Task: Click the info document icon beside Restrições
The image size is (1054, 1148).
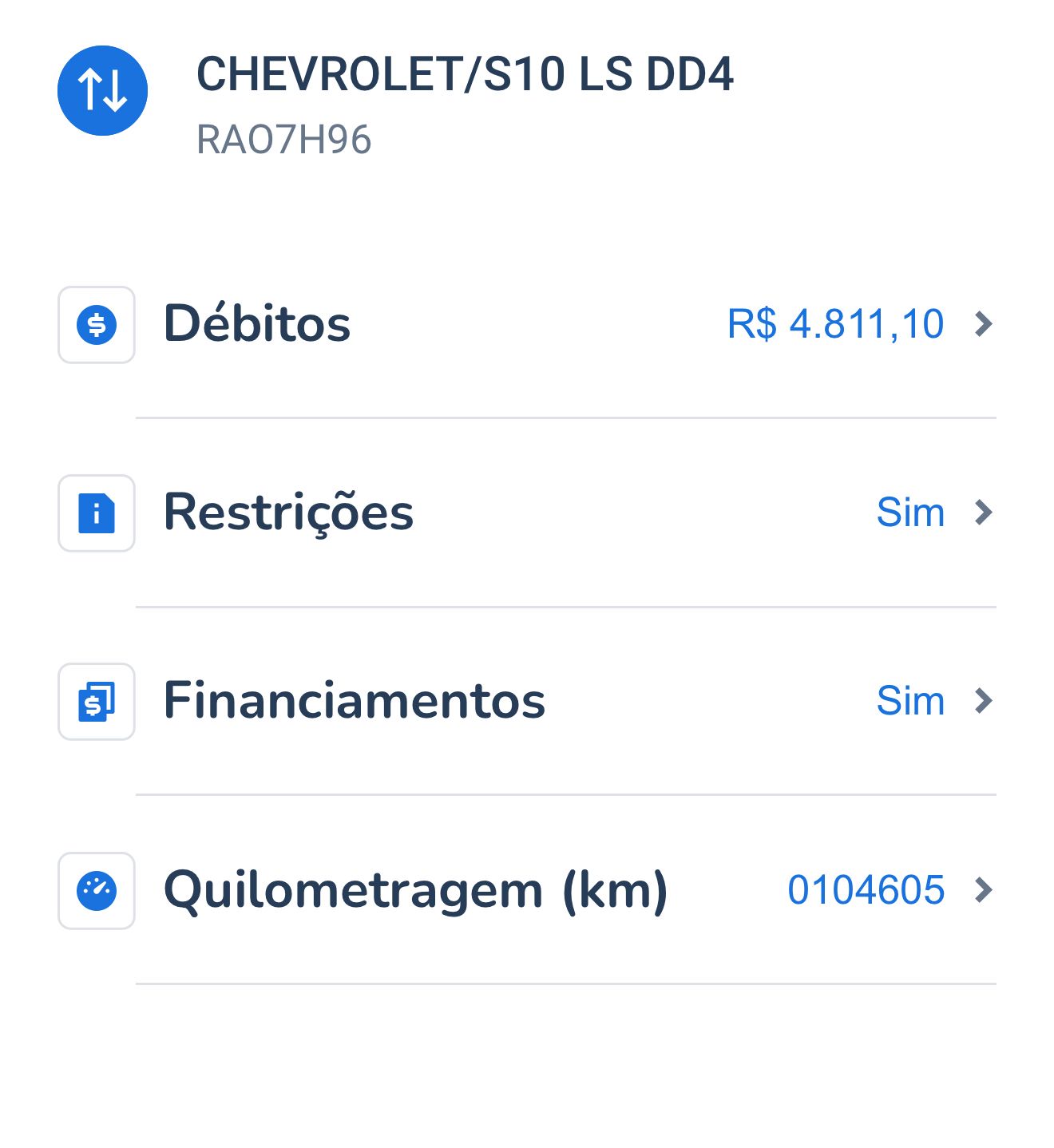Action: 96,513
